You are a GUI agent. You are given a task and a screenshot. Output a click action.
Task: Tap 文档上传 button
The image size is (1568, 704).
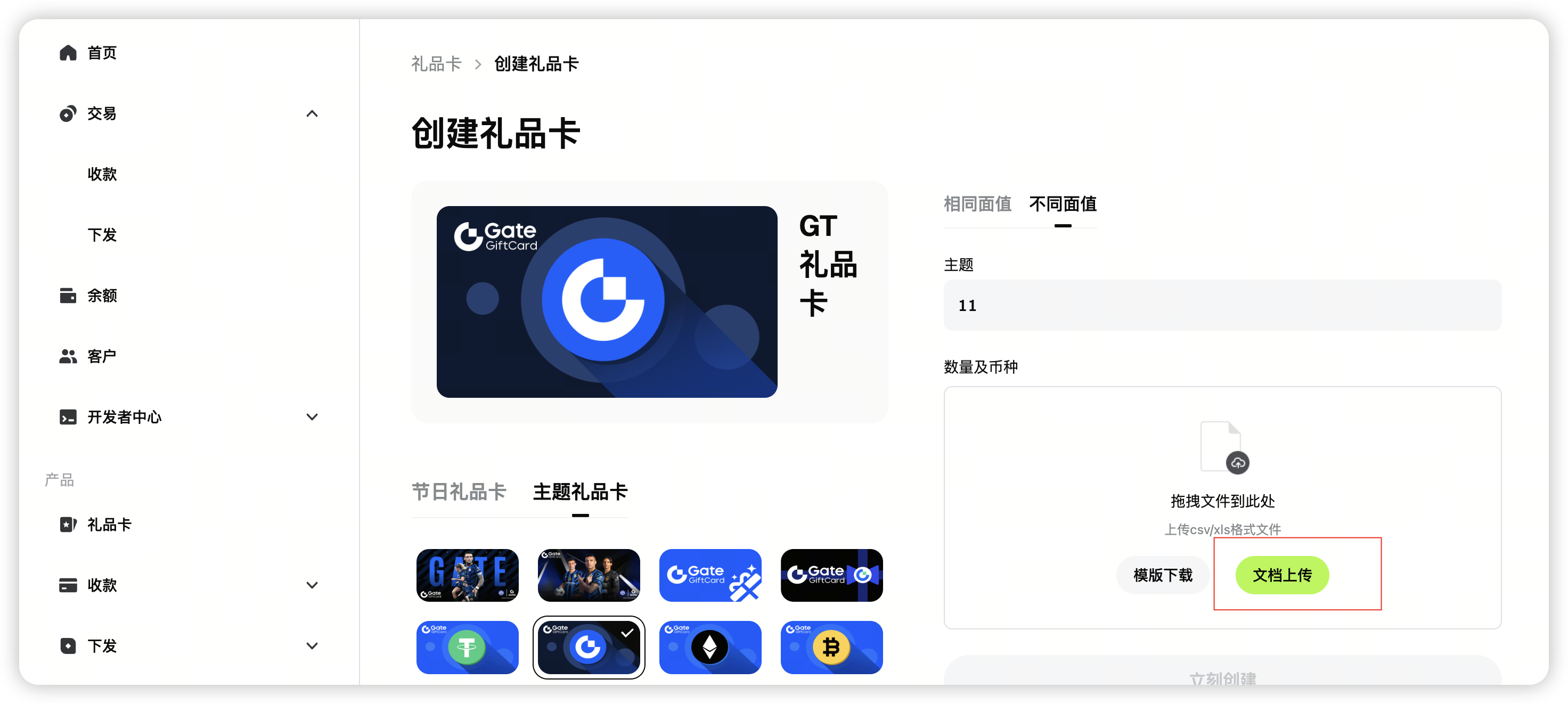point(1281,575)
